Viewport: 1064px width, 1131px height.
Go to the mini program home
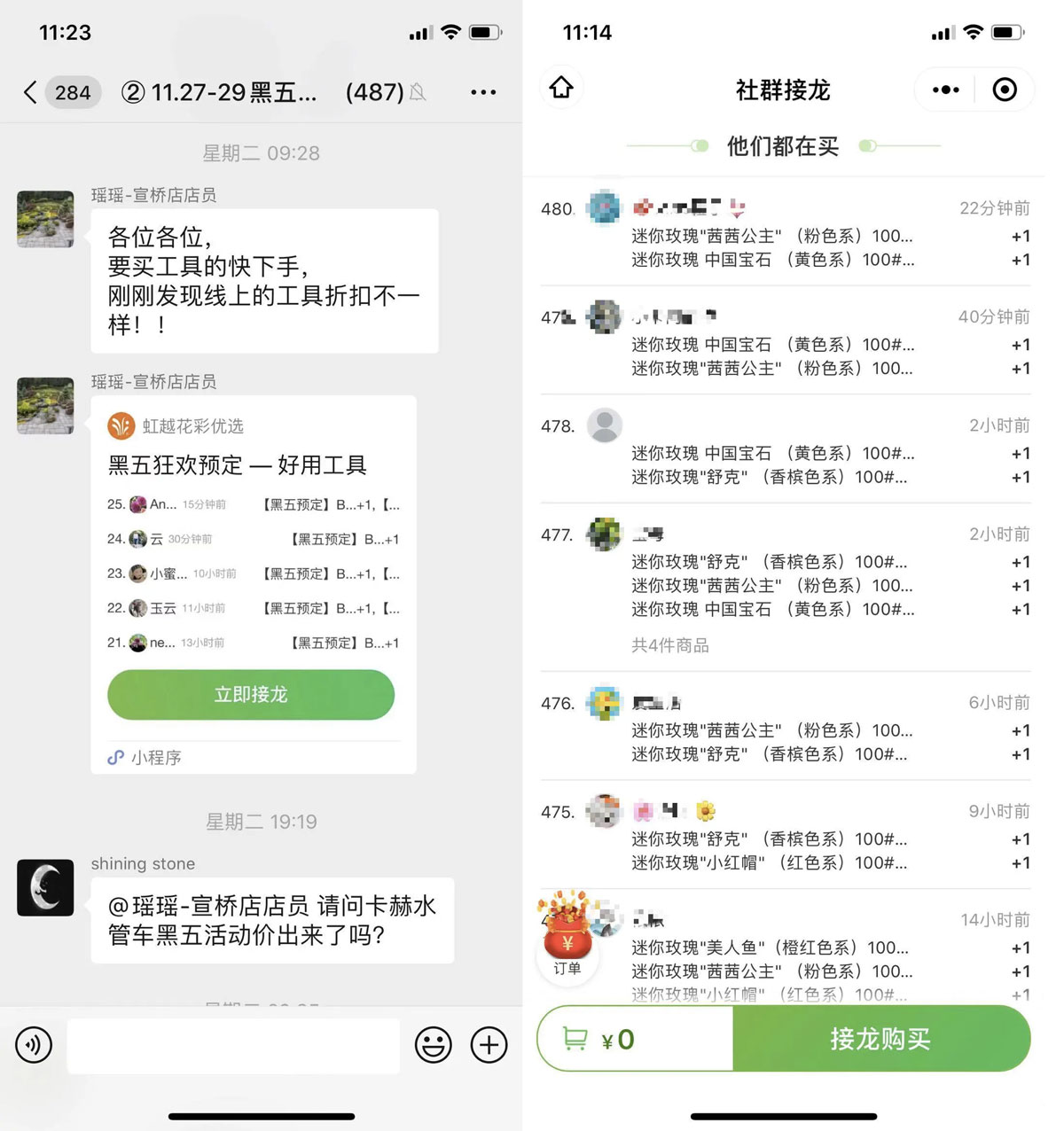point(561,89)
